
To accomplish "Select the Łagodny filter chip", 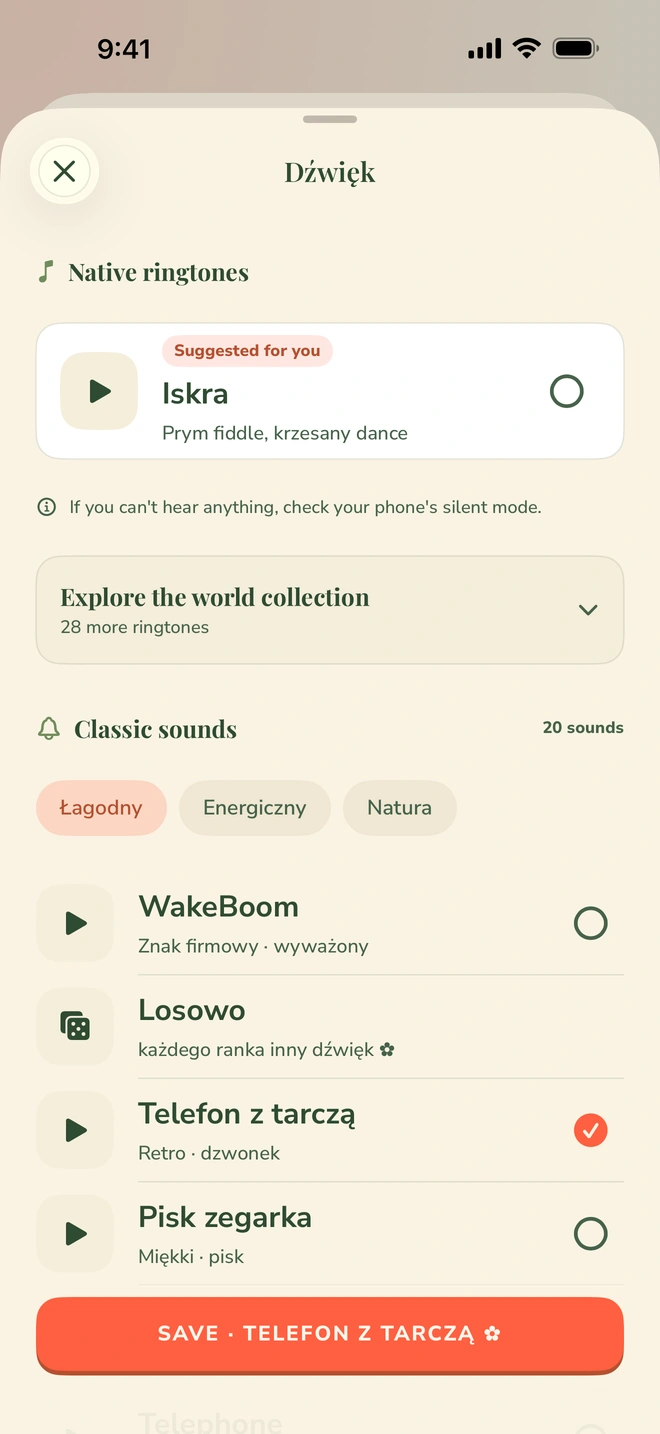I will click(x=101, y=808).
